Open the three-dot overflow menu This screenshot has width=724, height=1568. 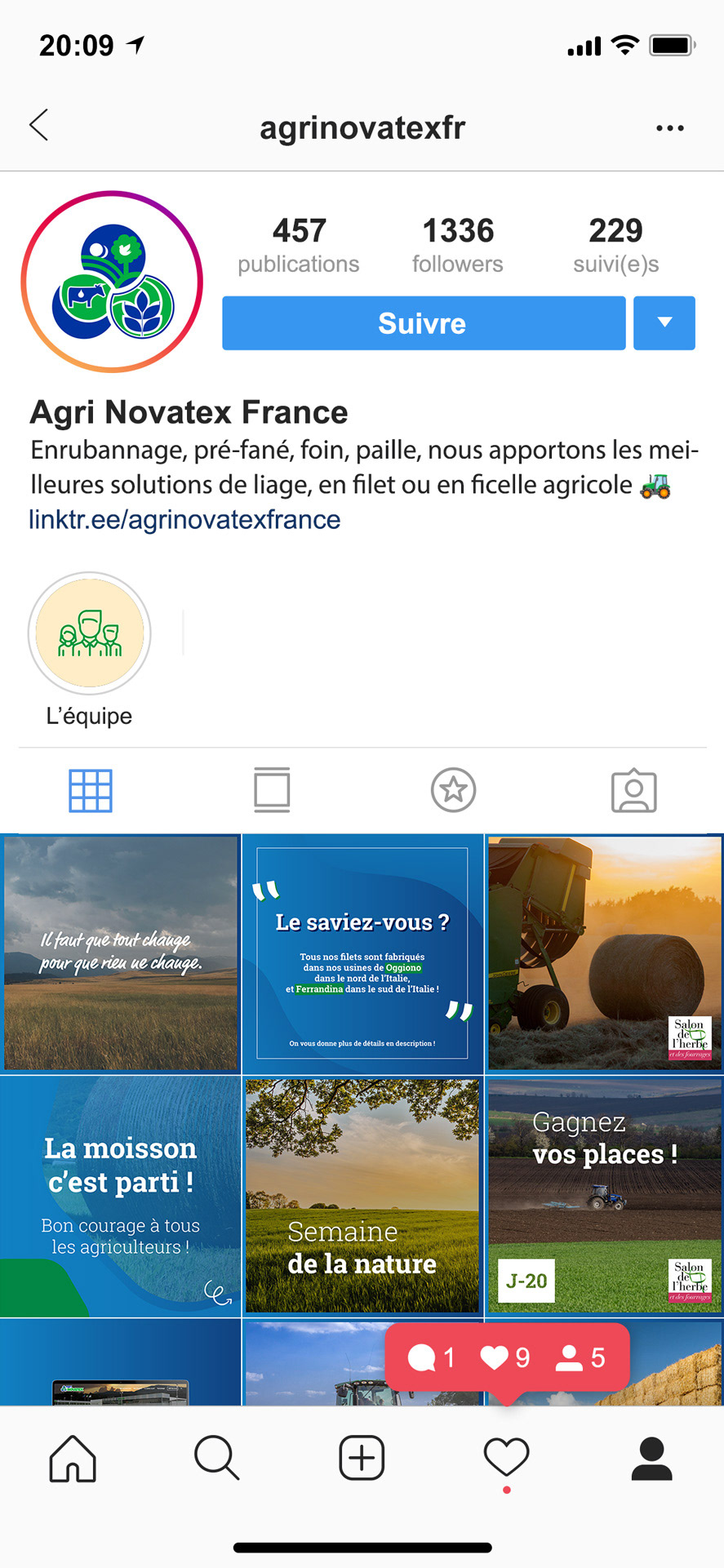669,128
